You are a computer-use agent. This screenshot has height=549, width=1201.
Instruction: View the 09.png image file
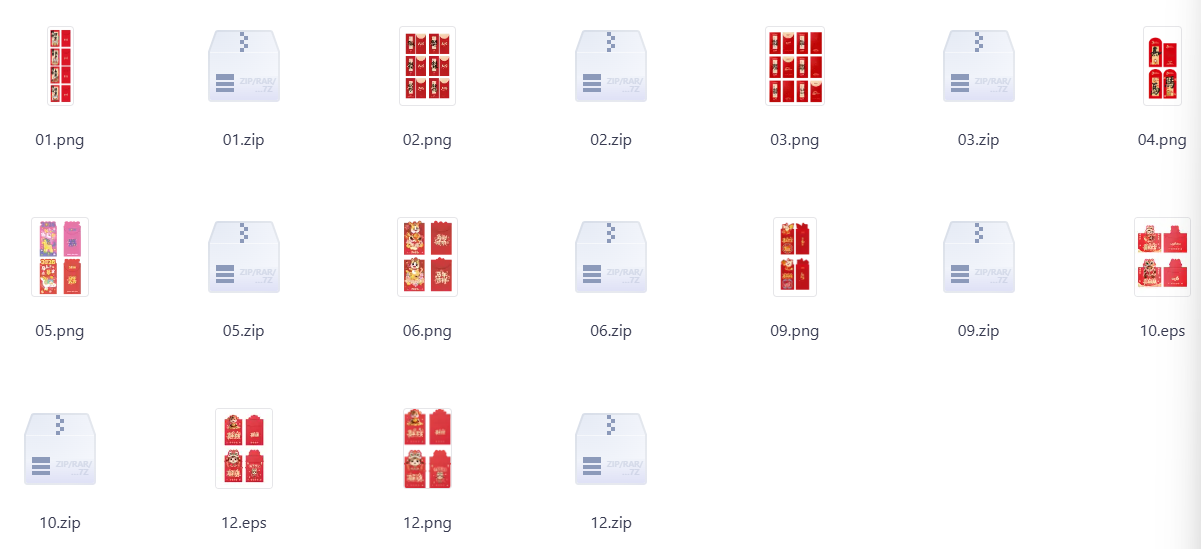point(795,257)
